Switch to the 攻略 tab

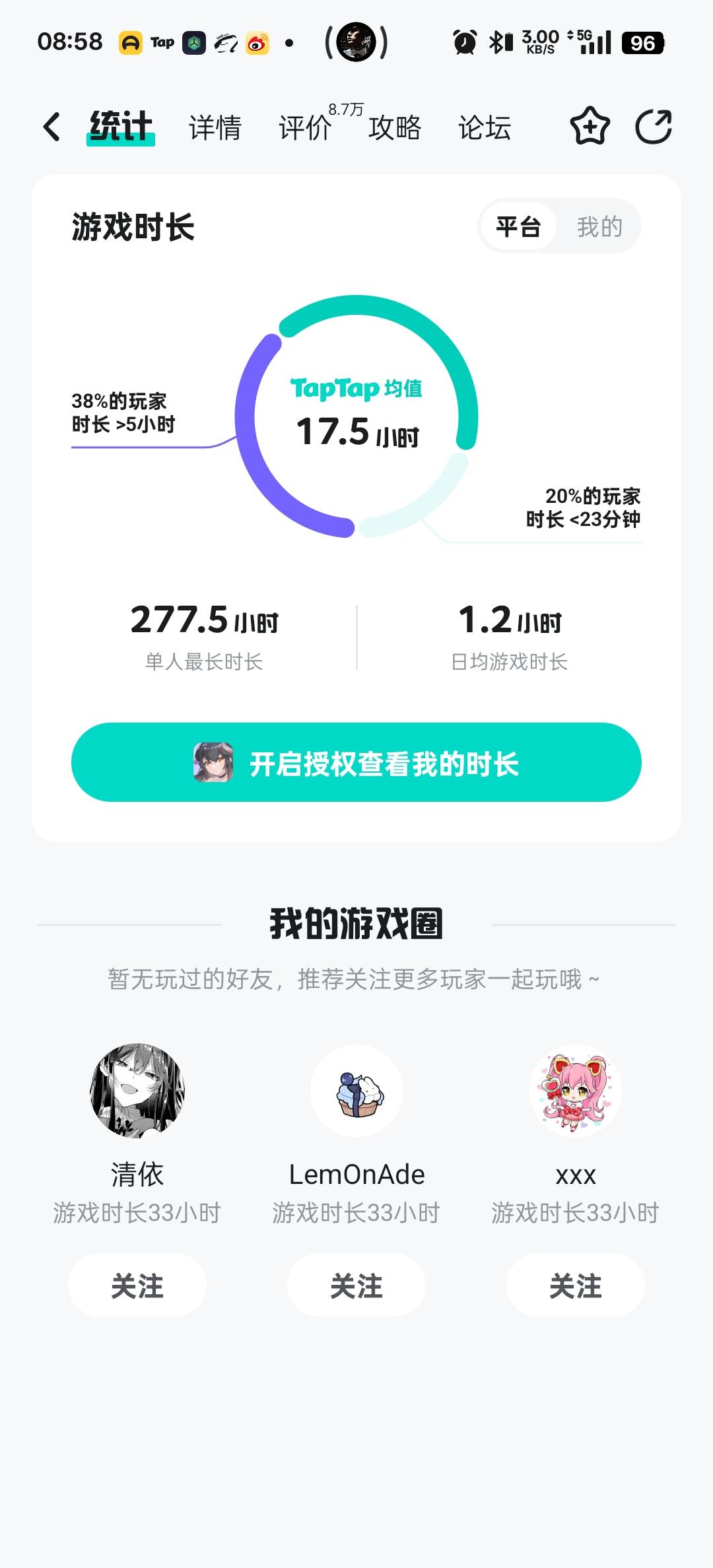[x=394, y=127]
